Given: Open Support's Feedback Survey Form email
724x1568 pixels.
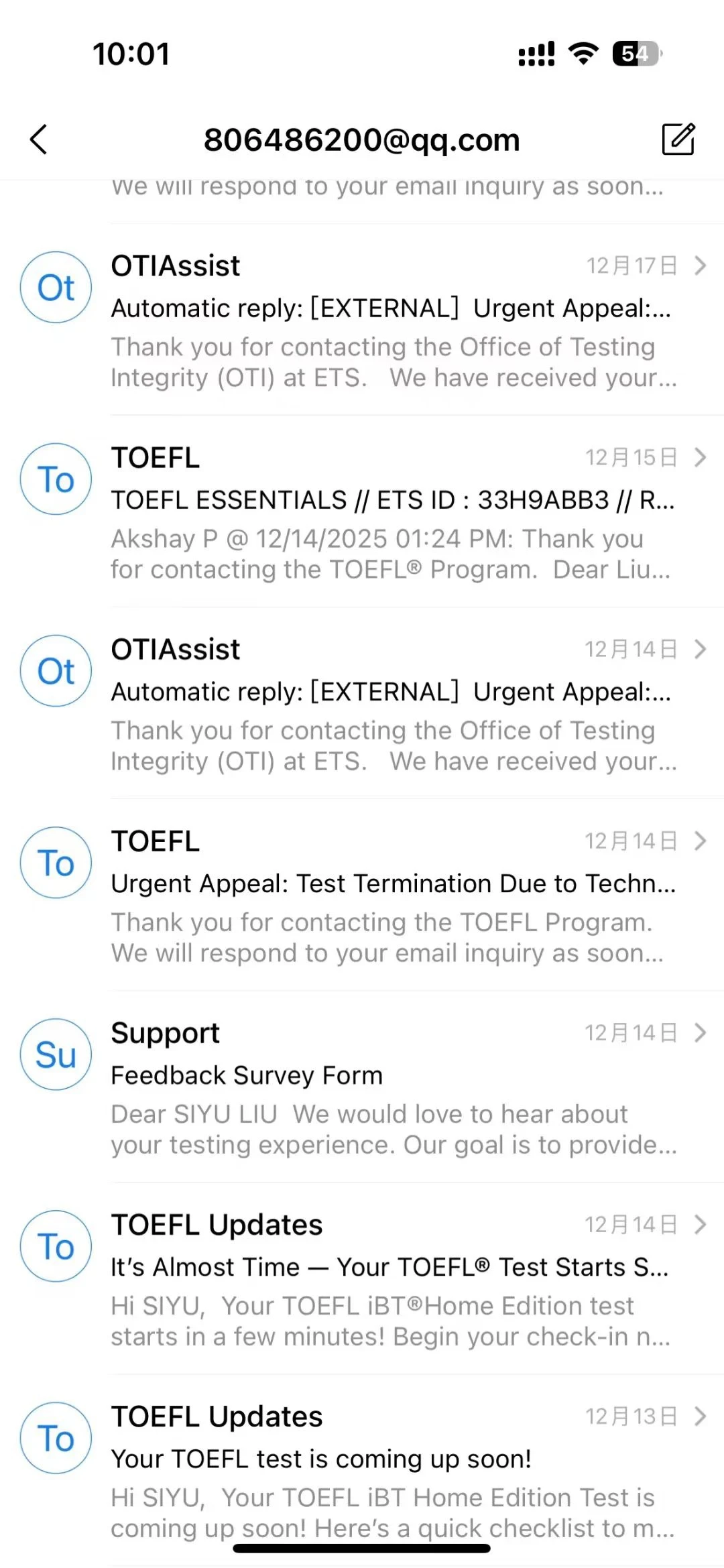Looking at the screenshot, I should tap(362, 1087).
